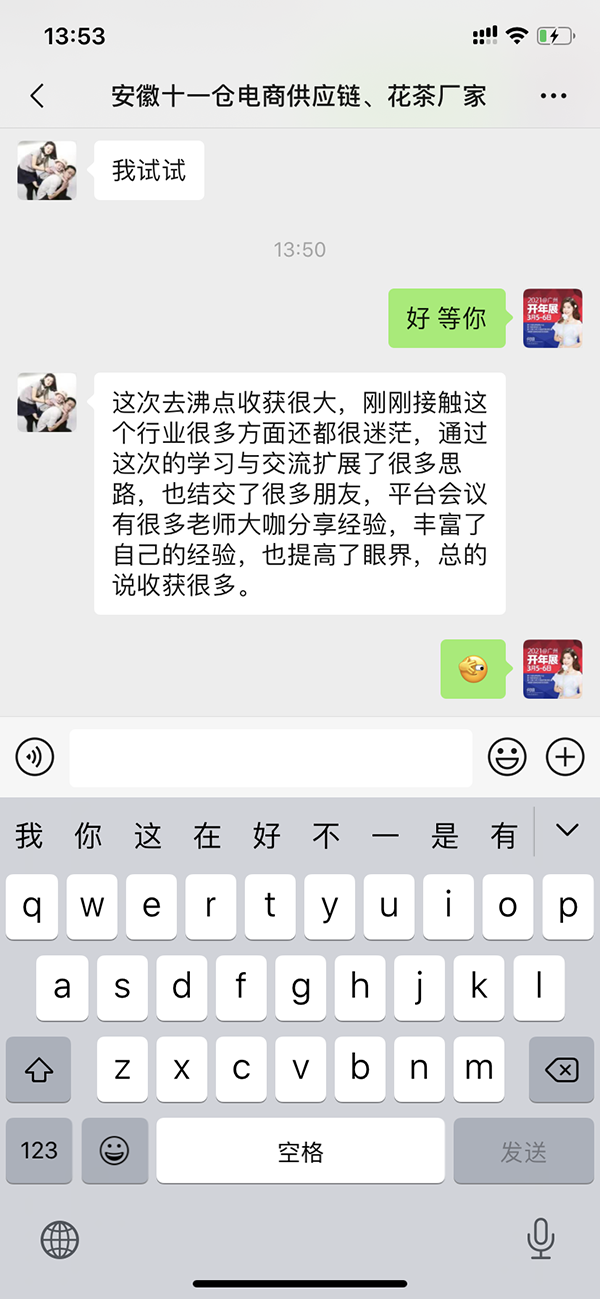
Task: Change keyboard language with the globe
Action: point(60,1241)
